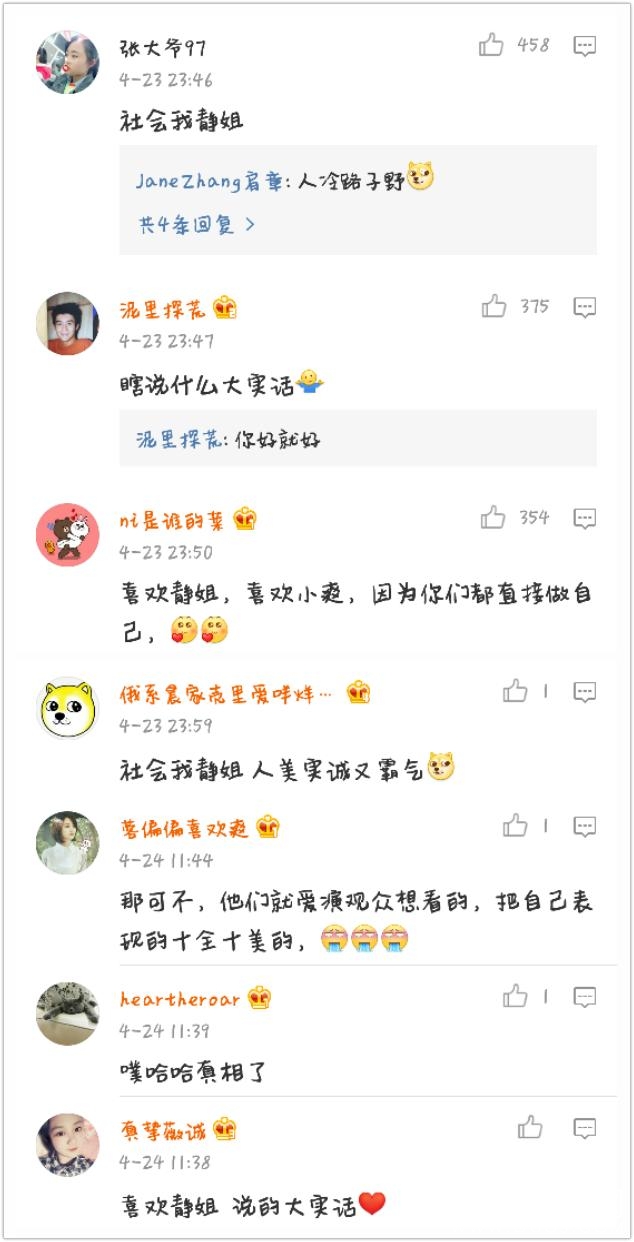Reply to ni是谁的菜's comment
This screenshot has height=1242, width=634.
click(x=585, y=518)
